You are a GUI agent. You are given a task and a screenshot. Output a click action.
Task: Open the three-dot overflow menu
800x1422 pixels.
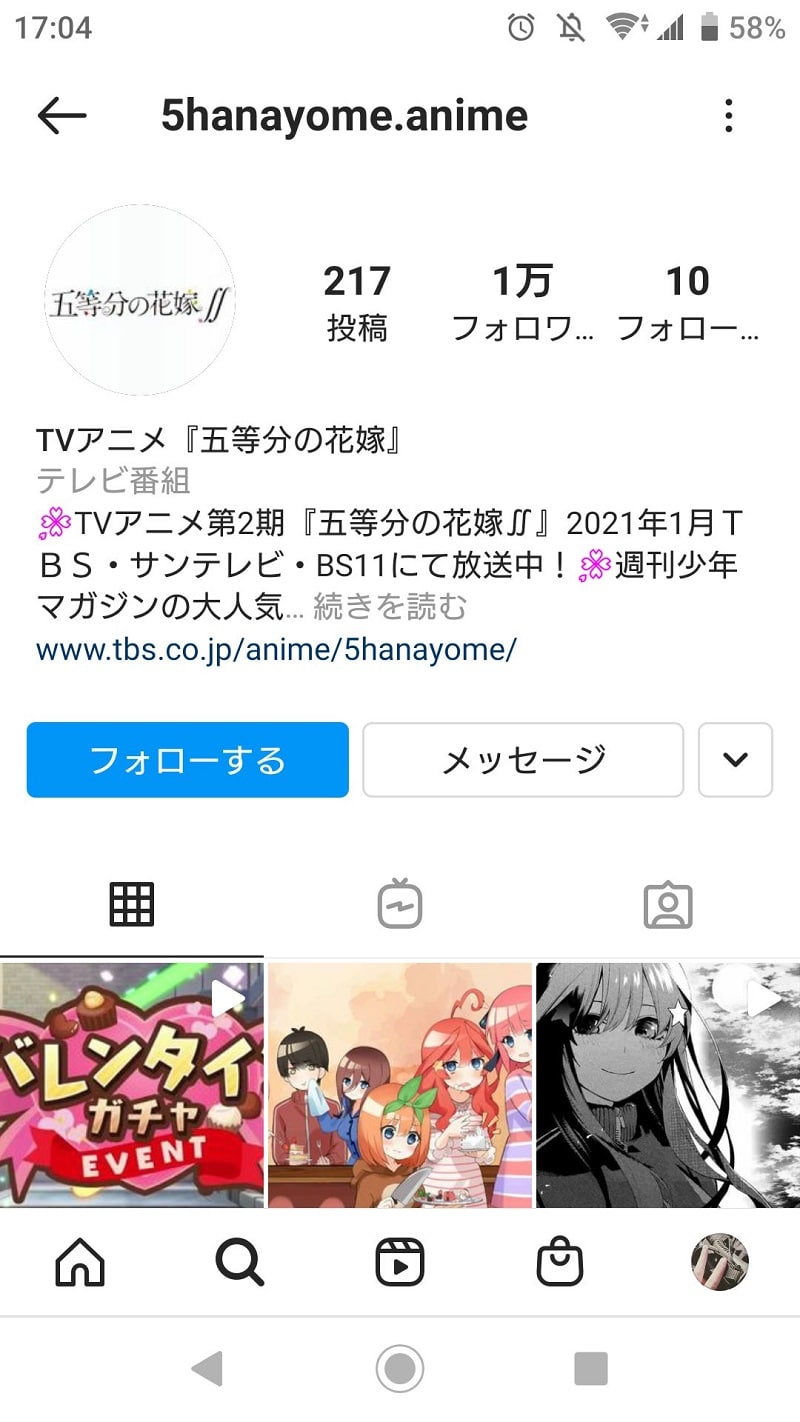coord(729,117)
